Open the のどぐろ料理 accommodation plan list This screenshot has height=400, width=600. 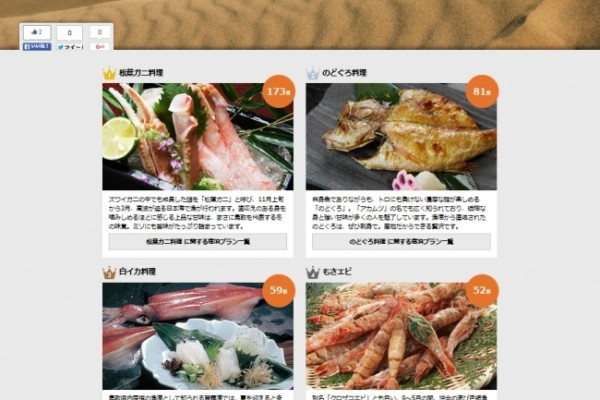[x=401, y=241]
